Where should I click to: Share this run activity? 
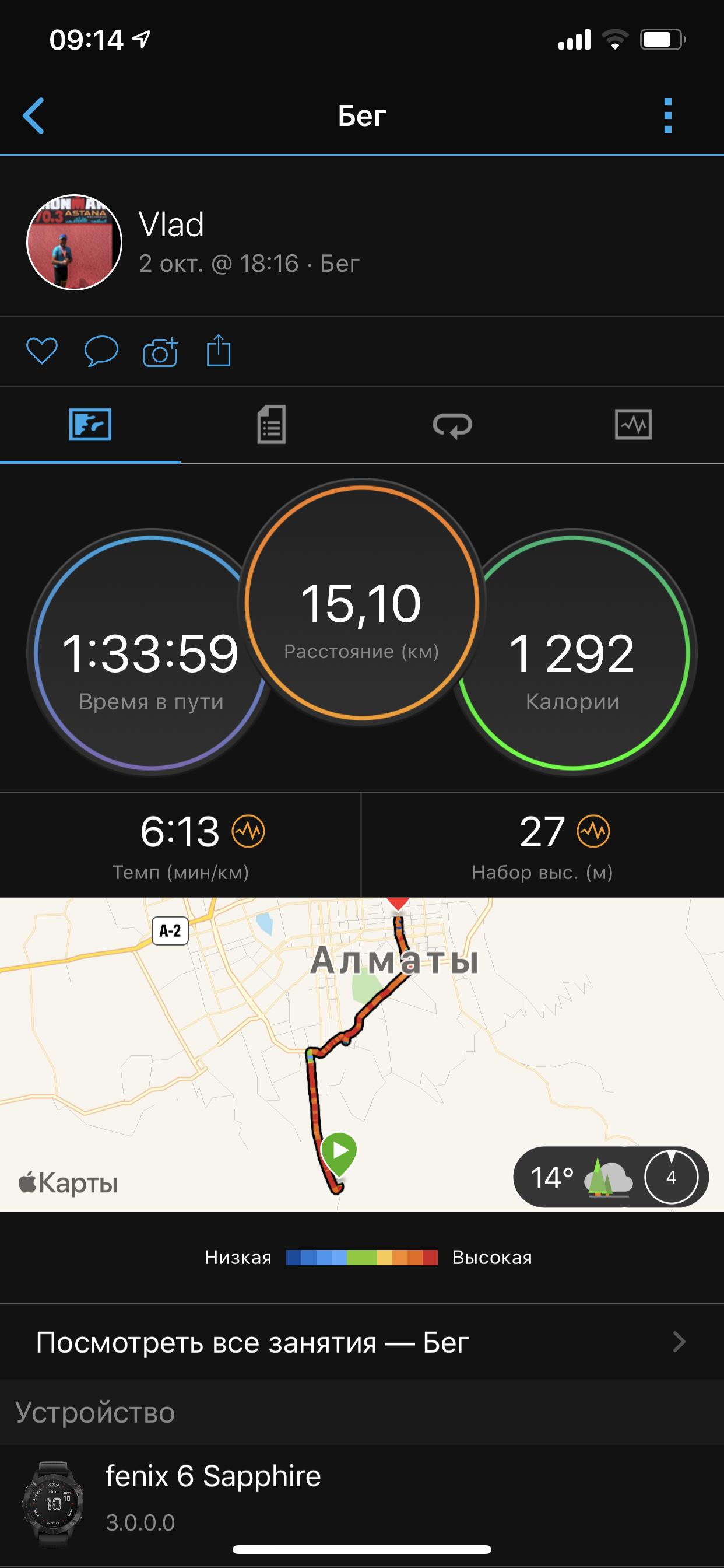[x=219, y=351]
